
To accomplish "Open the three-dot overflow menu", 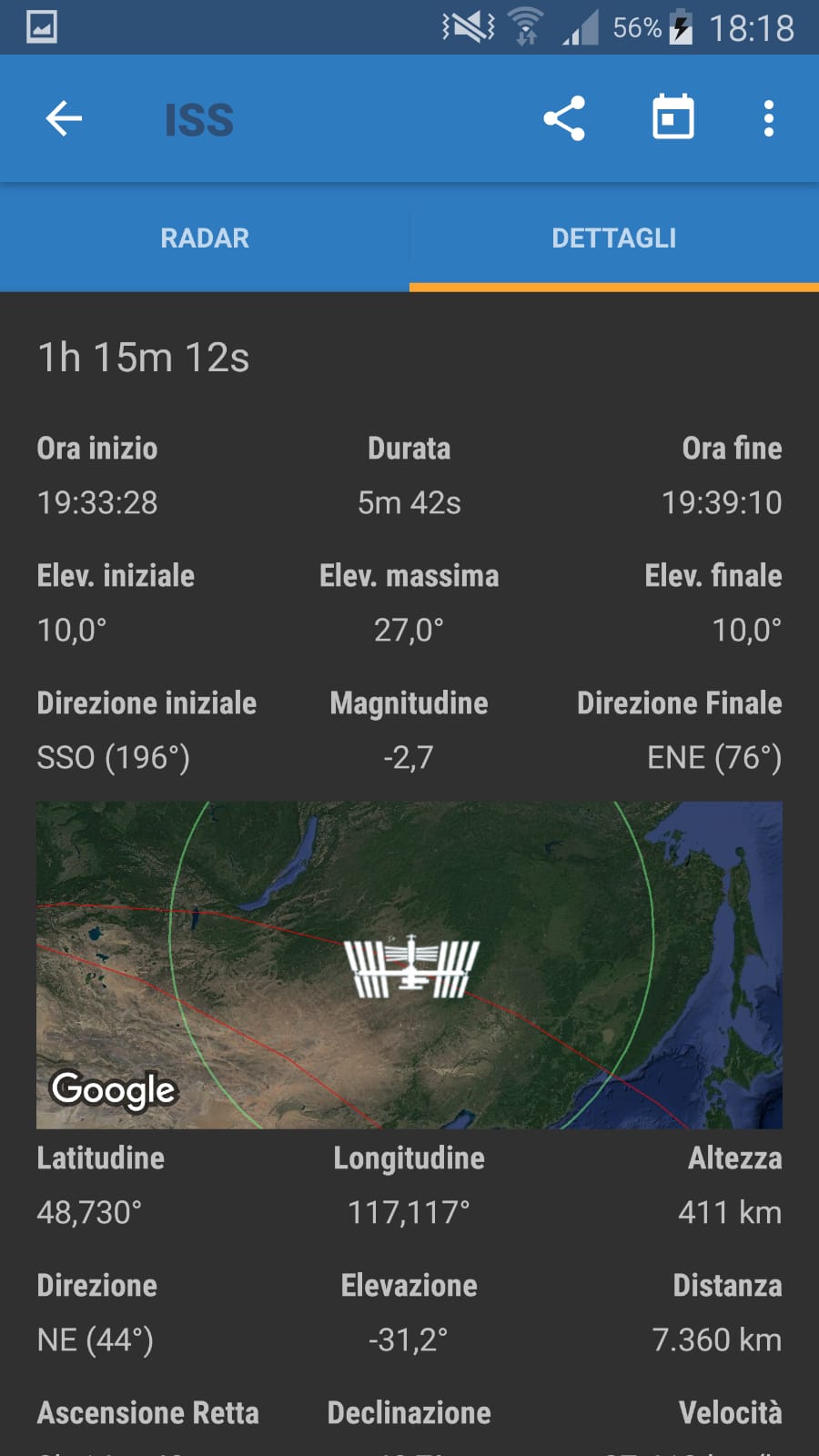I will pos(769,118).
